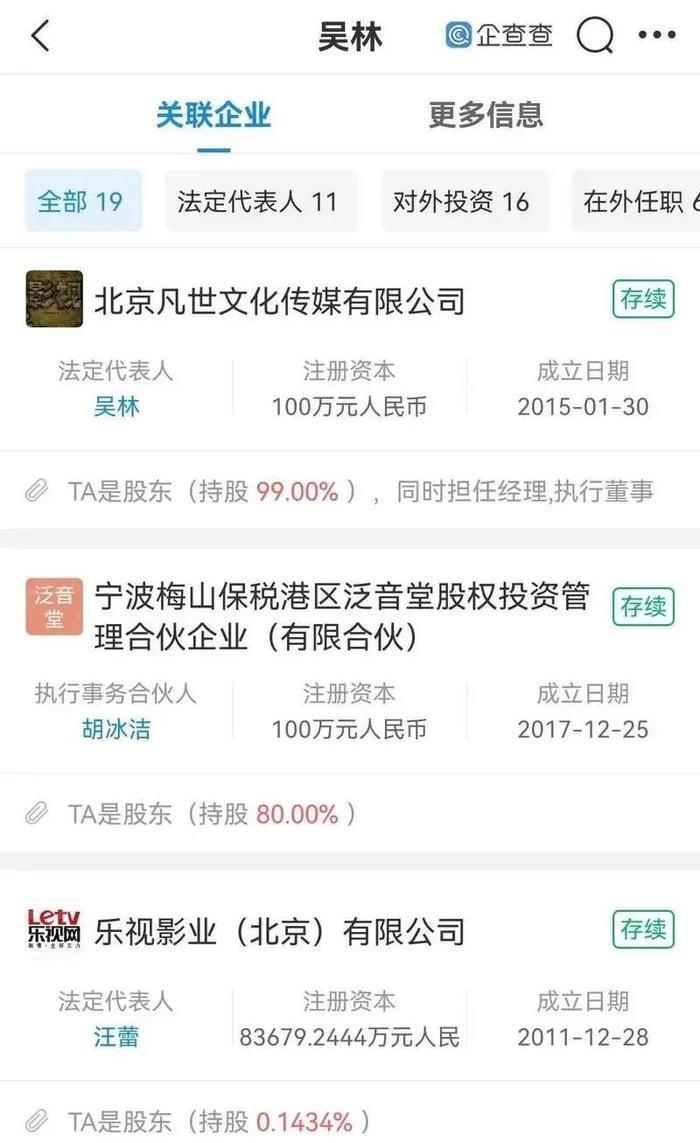
Task: View profile of partner 胡冰洁
Action: point(117,729)
